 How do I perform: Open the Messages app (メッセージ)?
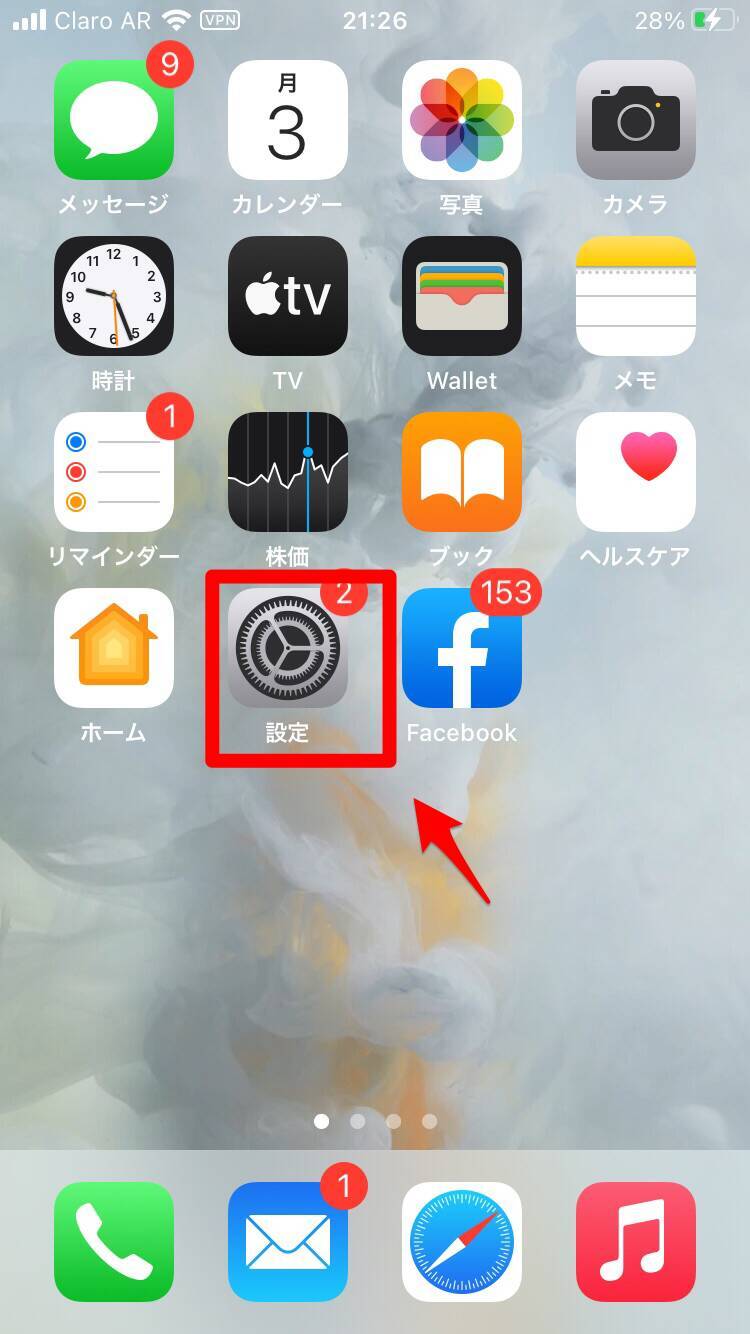coord(113,120)
